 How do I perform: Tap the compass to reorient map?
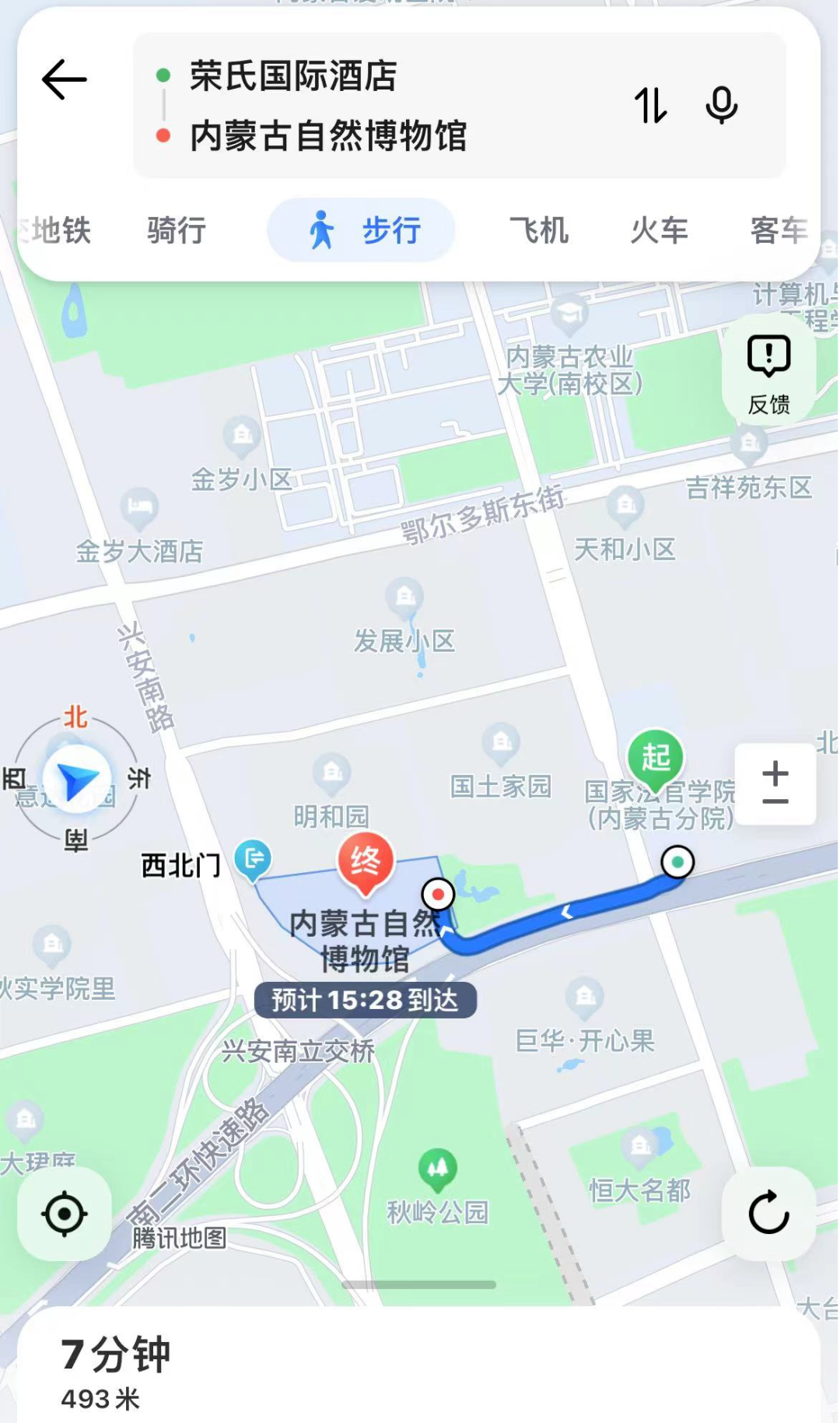(76, 780)
